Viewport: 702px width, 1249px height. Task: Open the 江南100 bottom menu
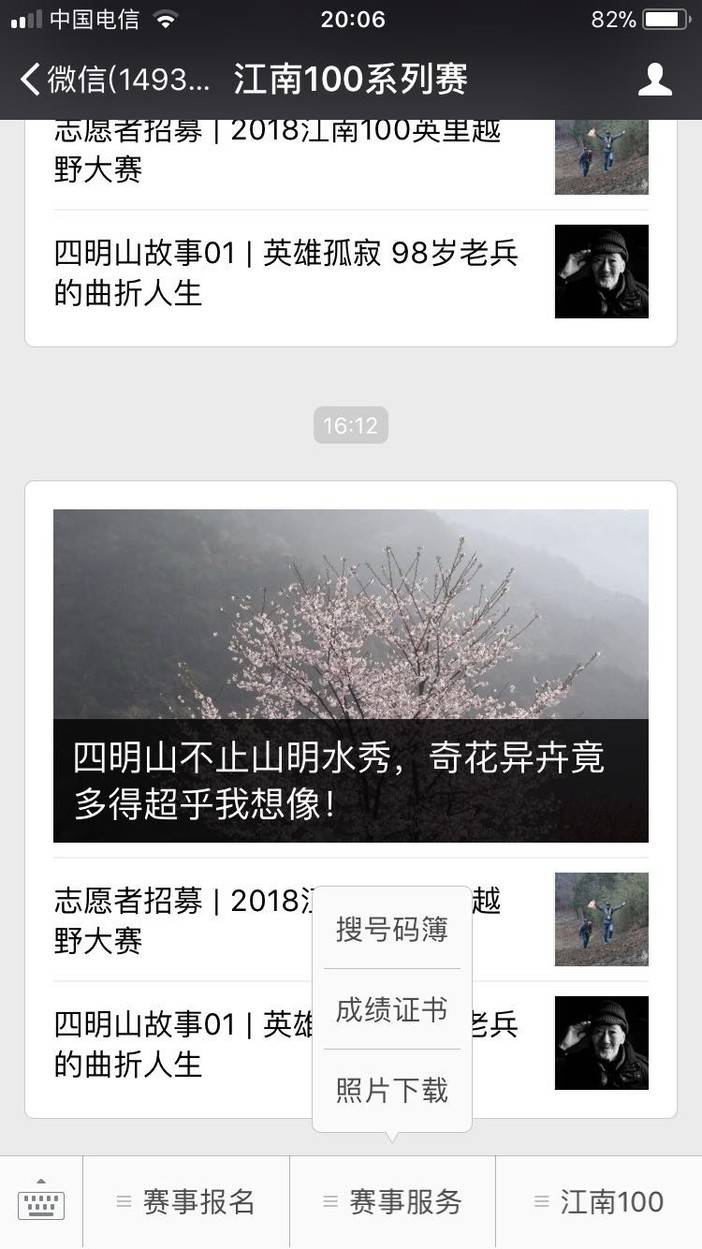[x=599, y=1202]
